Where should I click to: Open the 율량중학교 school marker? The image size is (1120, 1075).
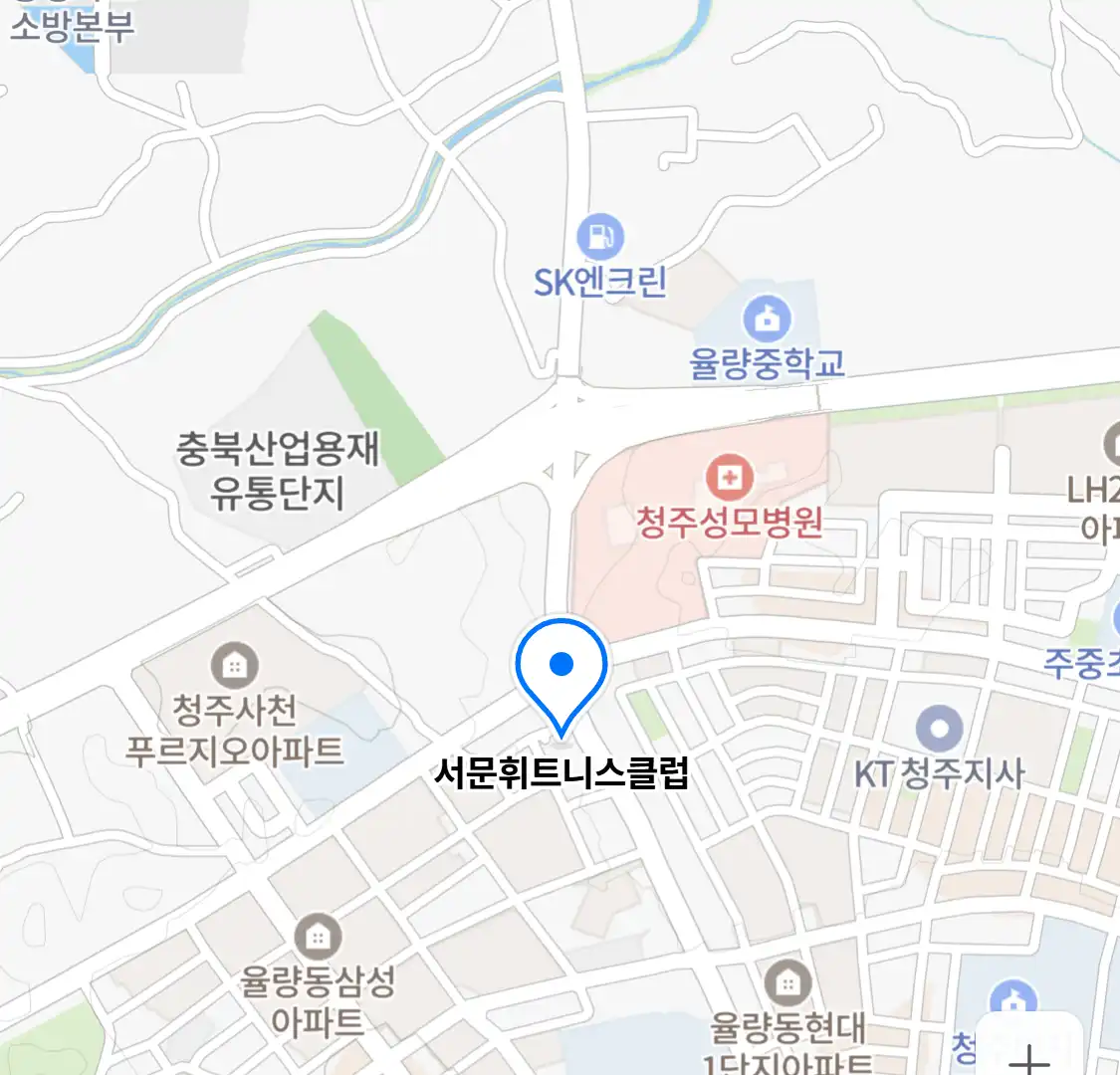[767, 320]
